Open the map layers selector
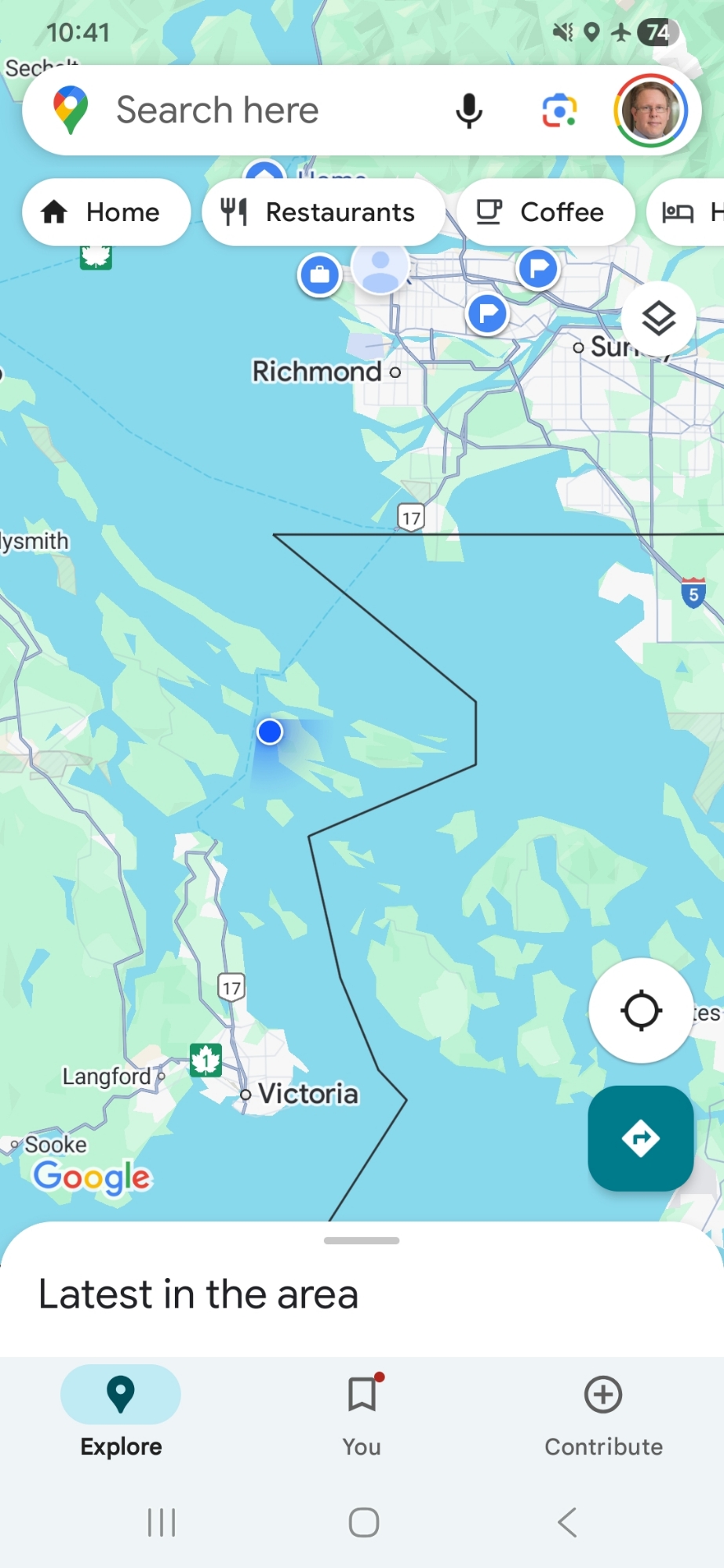724x1568 pixels. click(658, 318)
